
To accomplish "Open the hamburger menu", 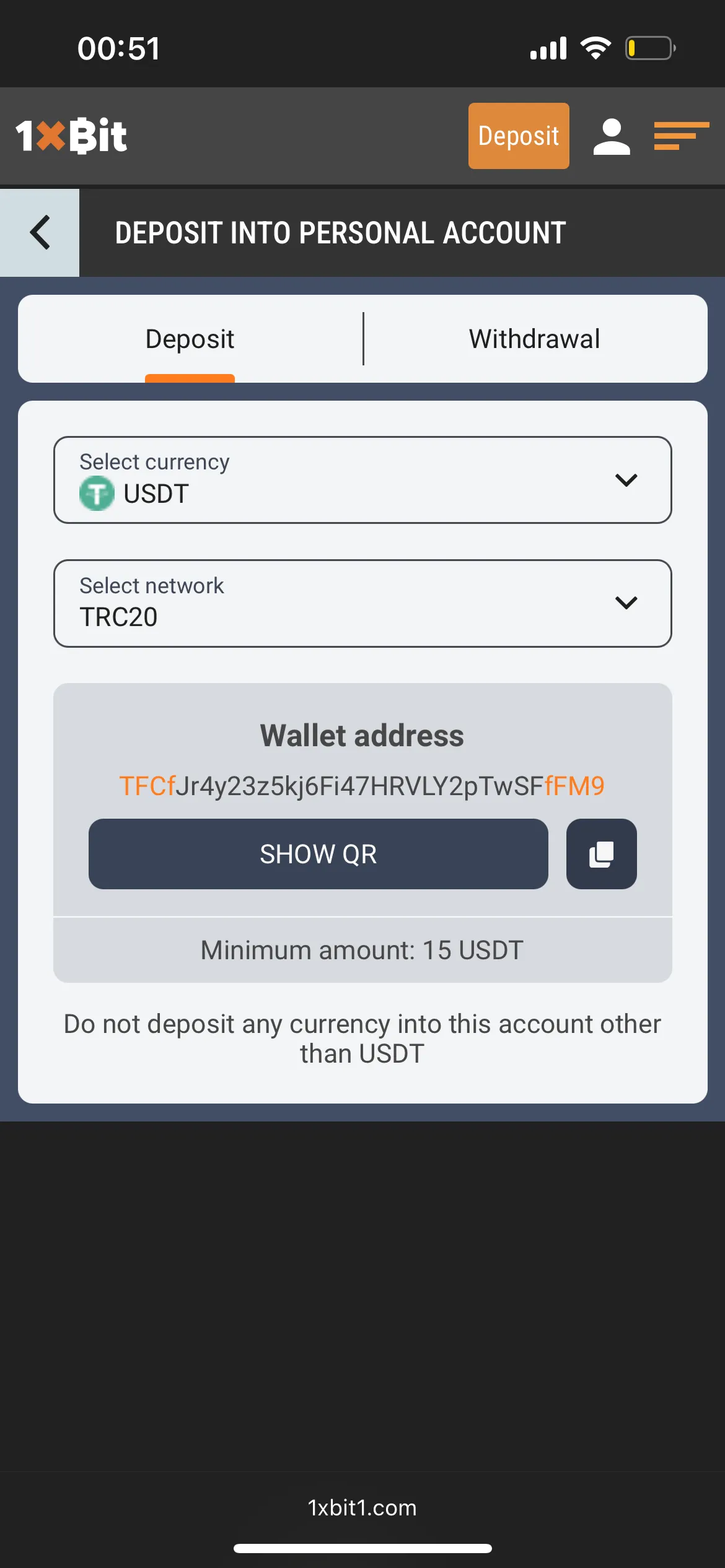I will (x=681, y=136).
